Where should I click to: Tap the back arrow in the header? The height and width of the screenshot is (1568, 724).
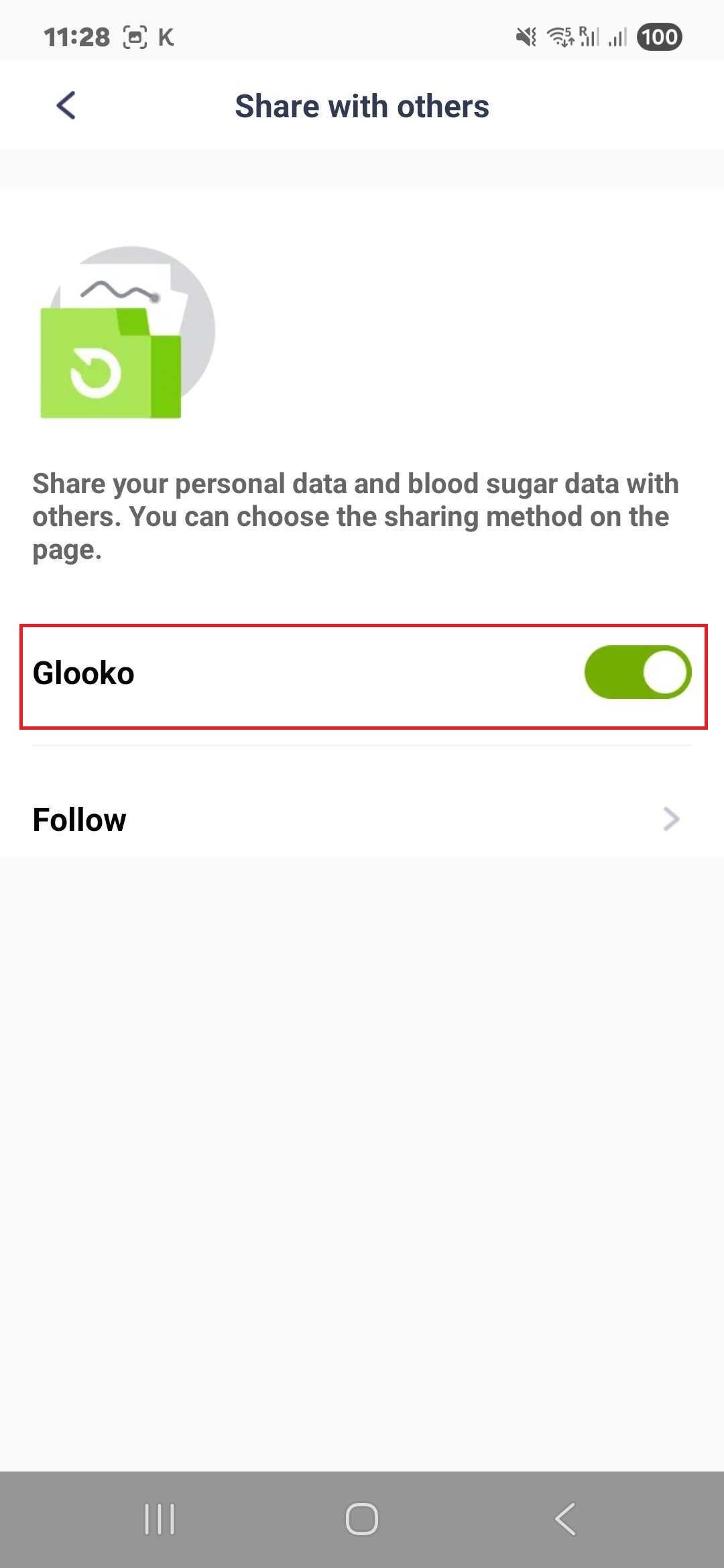65,105
